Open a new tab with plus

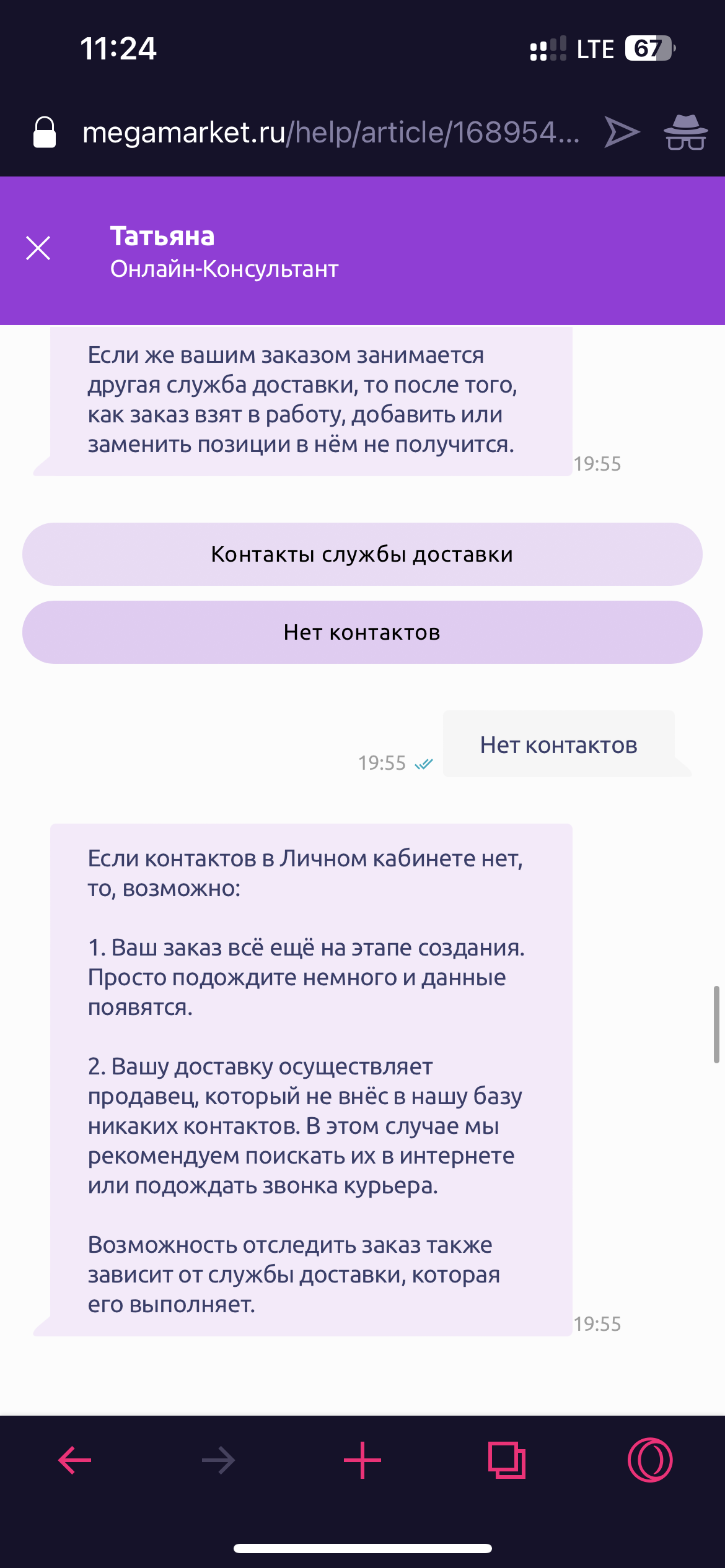click(362, 1460)
